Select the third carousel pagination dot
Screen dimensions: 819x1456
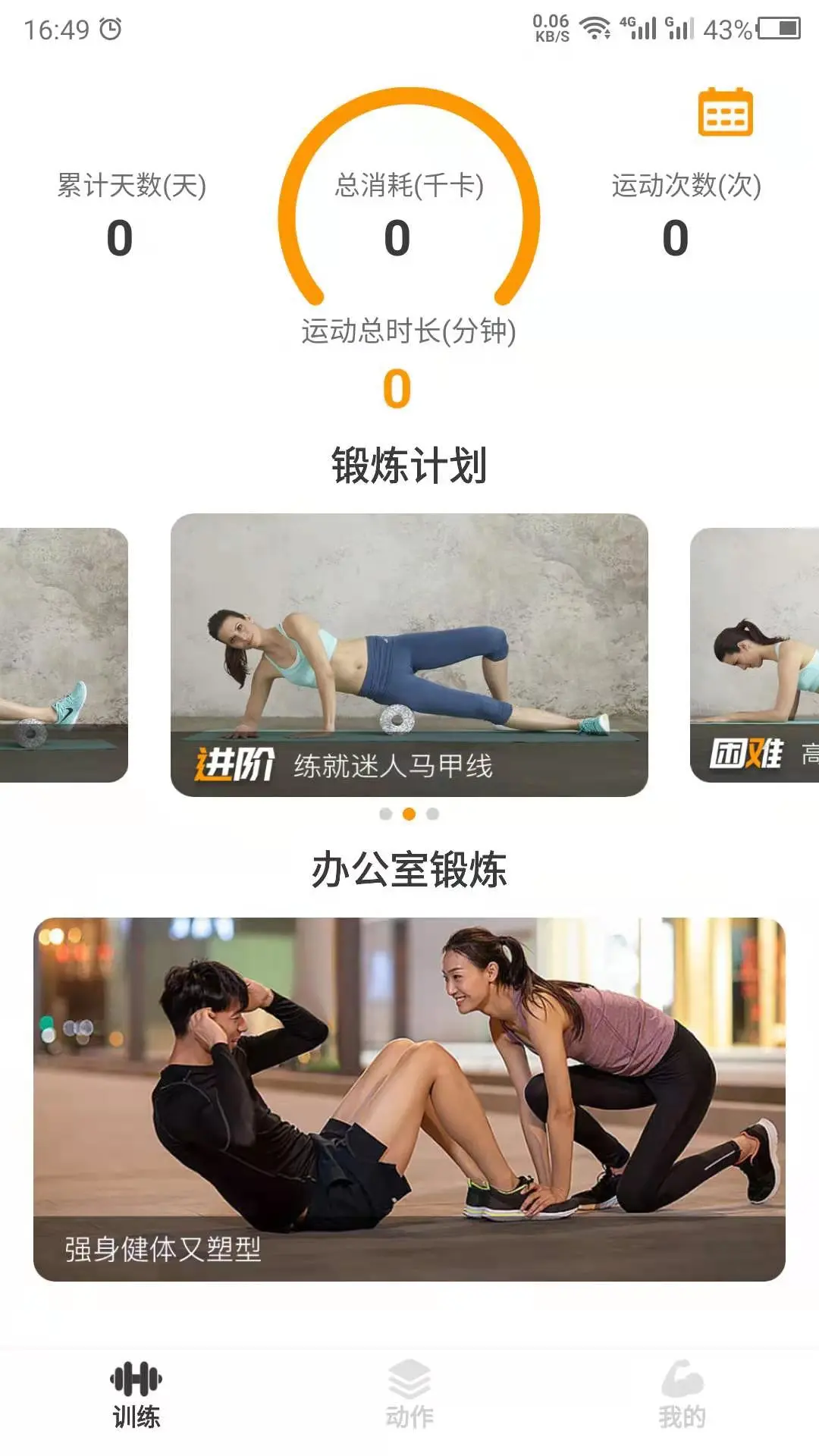point(434,814)
